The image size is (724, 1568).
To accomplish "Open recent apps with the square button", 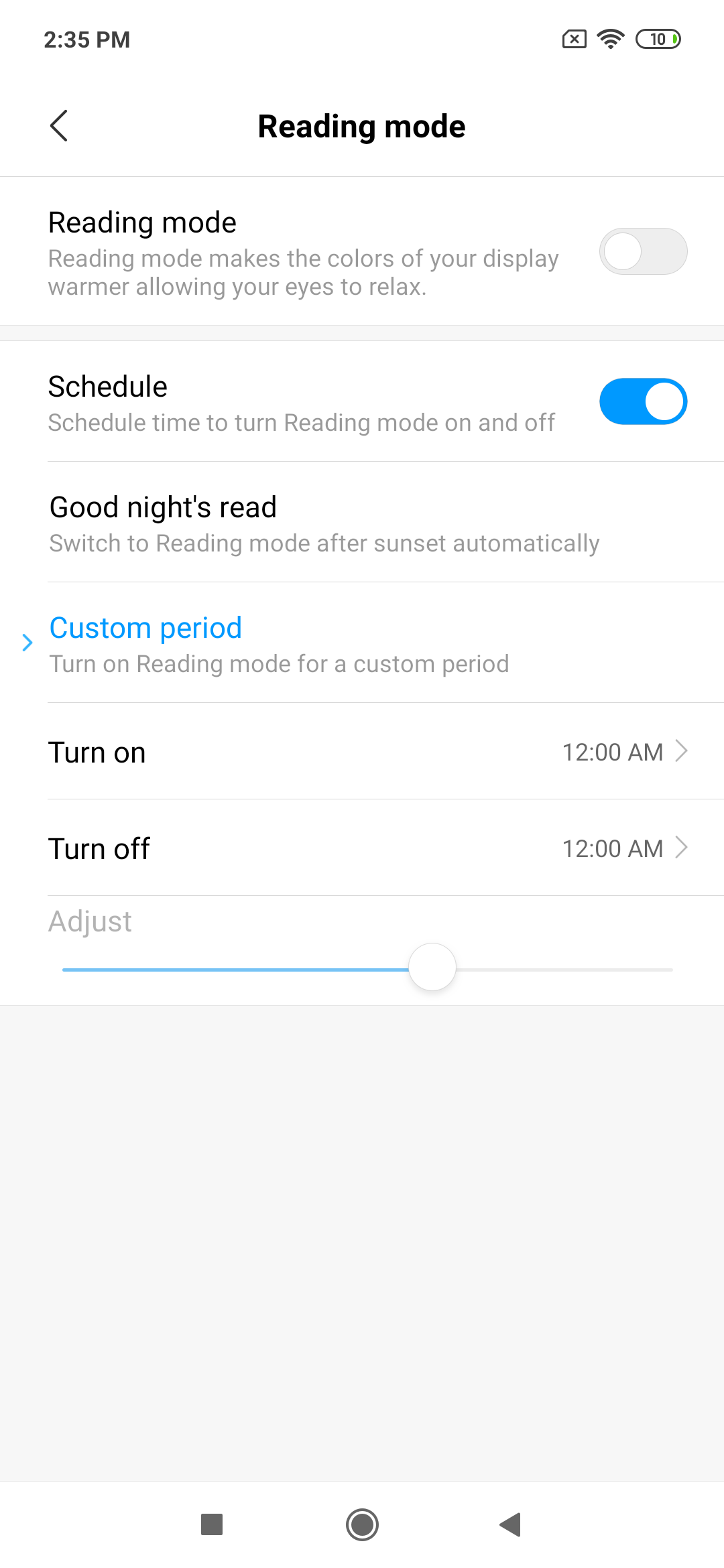I will [212, 1524].
